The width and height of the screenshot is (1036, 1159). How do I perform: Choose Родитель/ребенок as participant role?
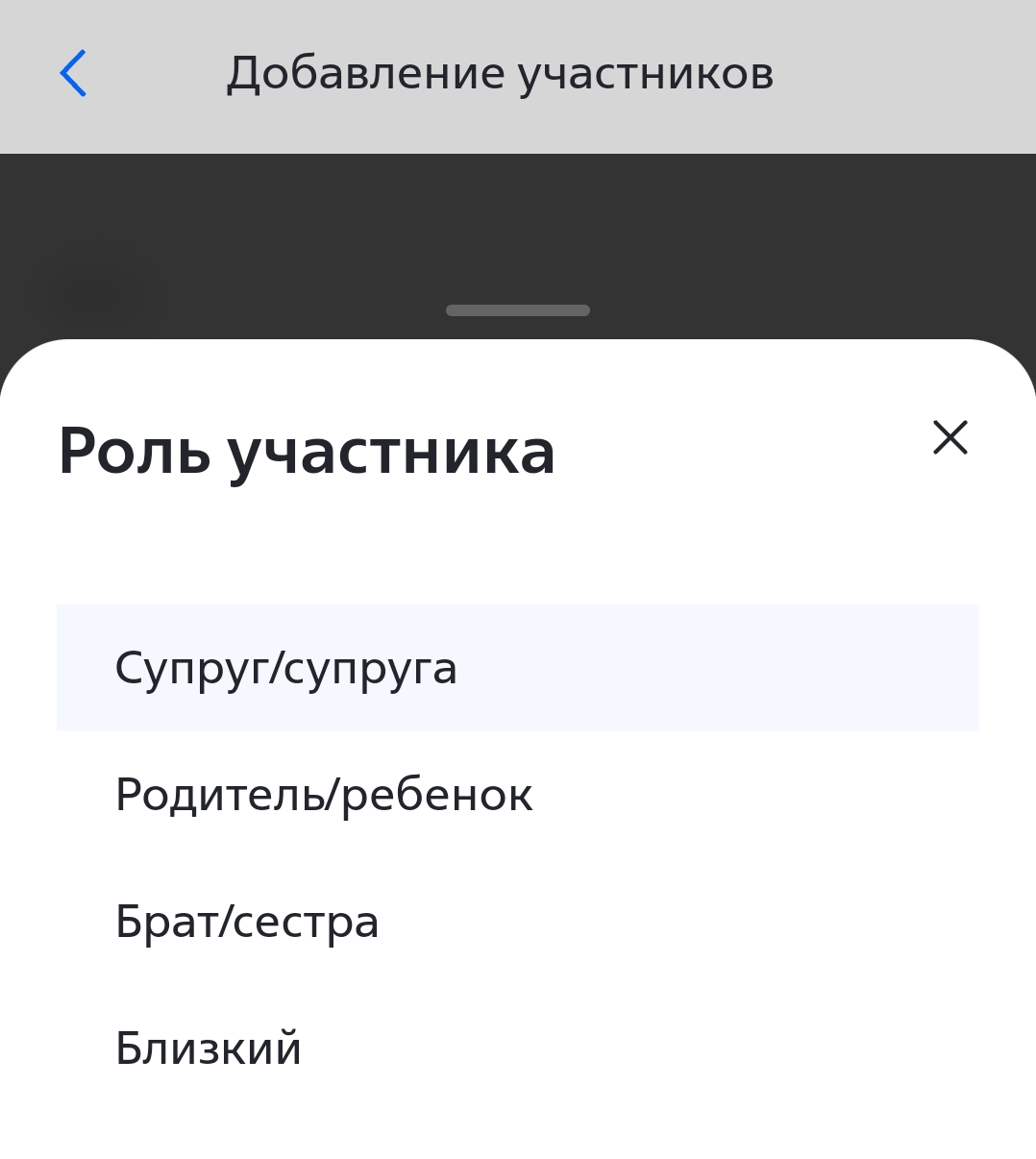(x=517, y=795)
